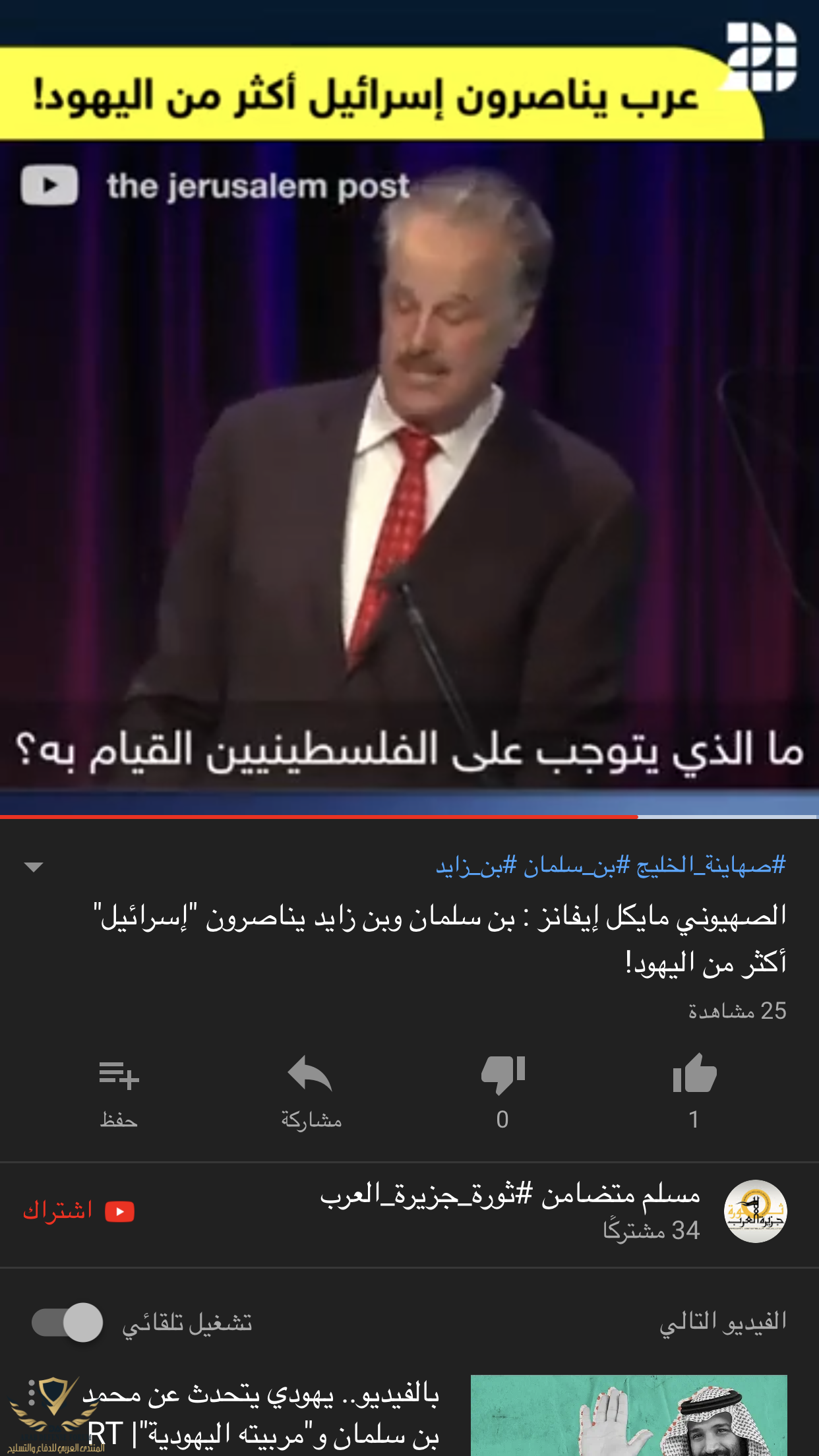Share this video via مشاركة
819x1456 pixels.
311,1088
